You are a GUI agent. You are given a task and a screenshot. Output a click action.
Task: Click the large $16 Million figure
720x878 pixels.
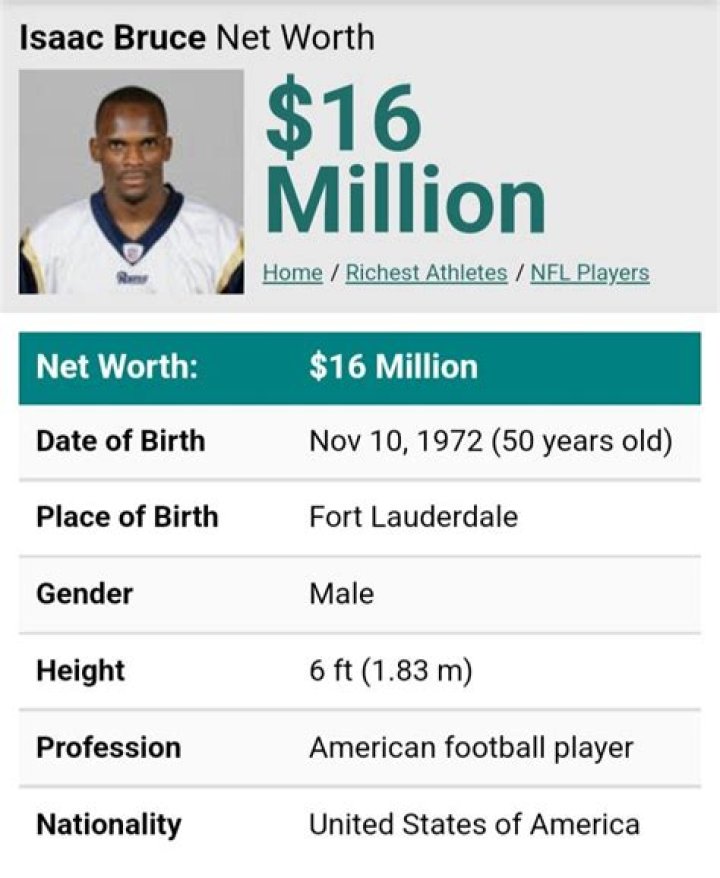[400, 160]
